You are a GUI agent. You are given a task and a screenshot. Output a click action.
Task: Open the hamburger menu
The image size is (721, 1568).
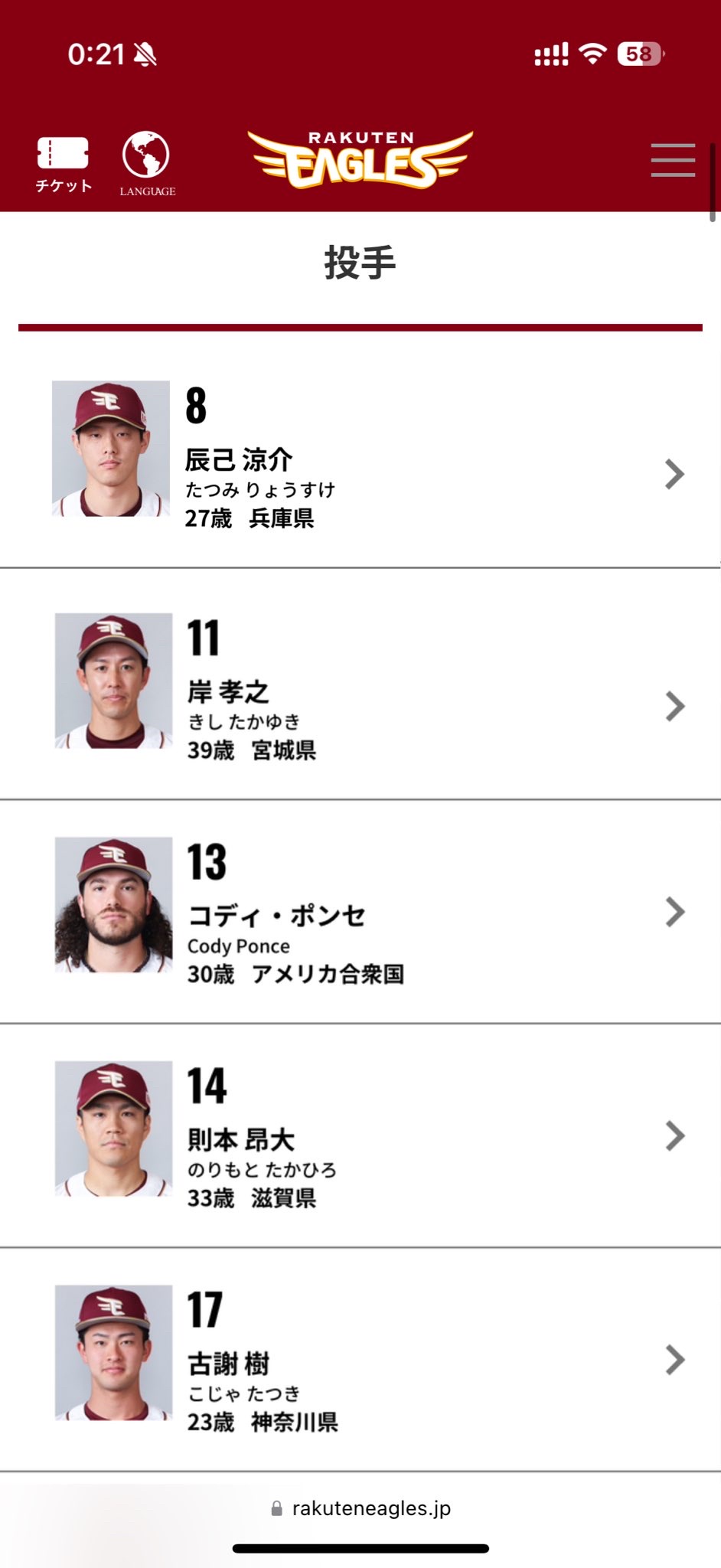click(x=673, y=160)
